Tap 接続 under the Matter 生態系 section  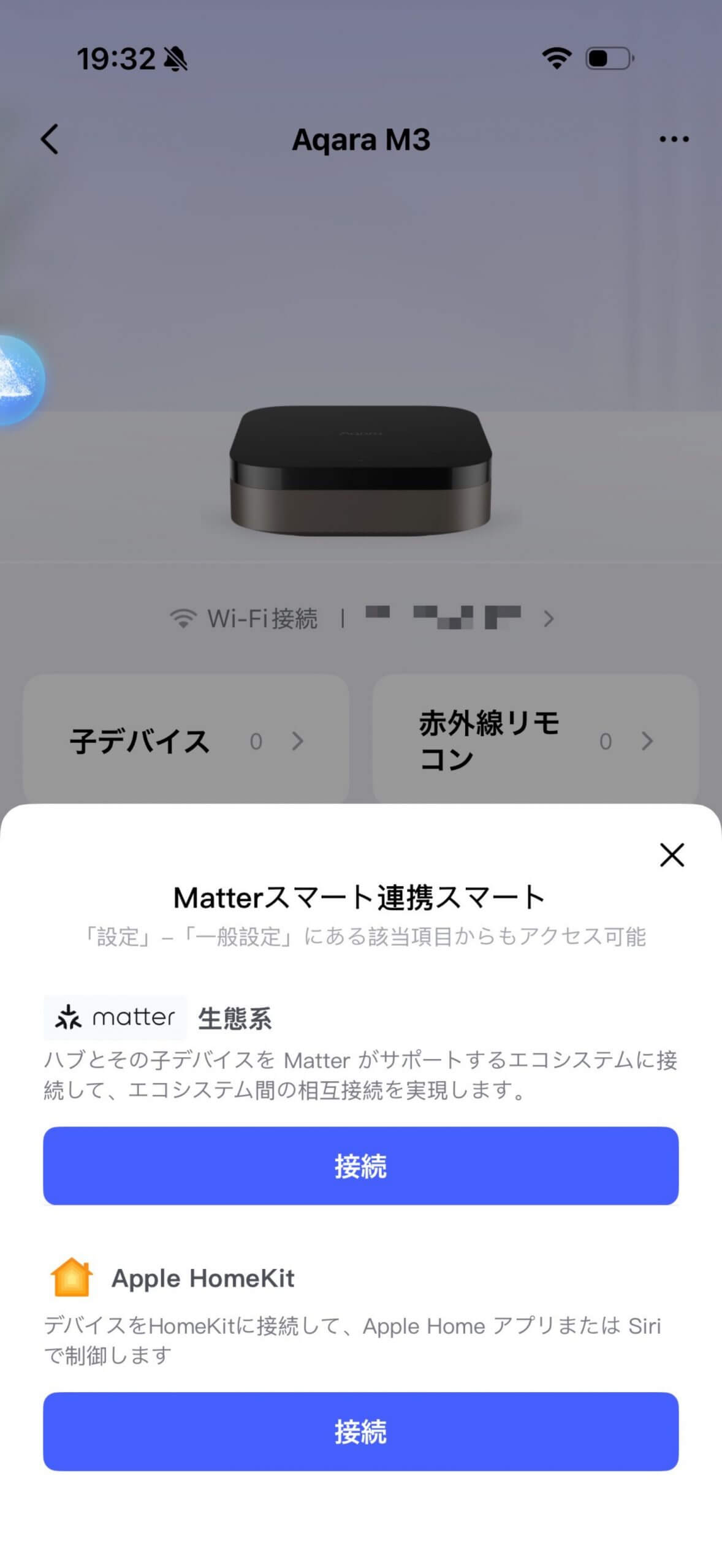click(x=361, y=1167)
